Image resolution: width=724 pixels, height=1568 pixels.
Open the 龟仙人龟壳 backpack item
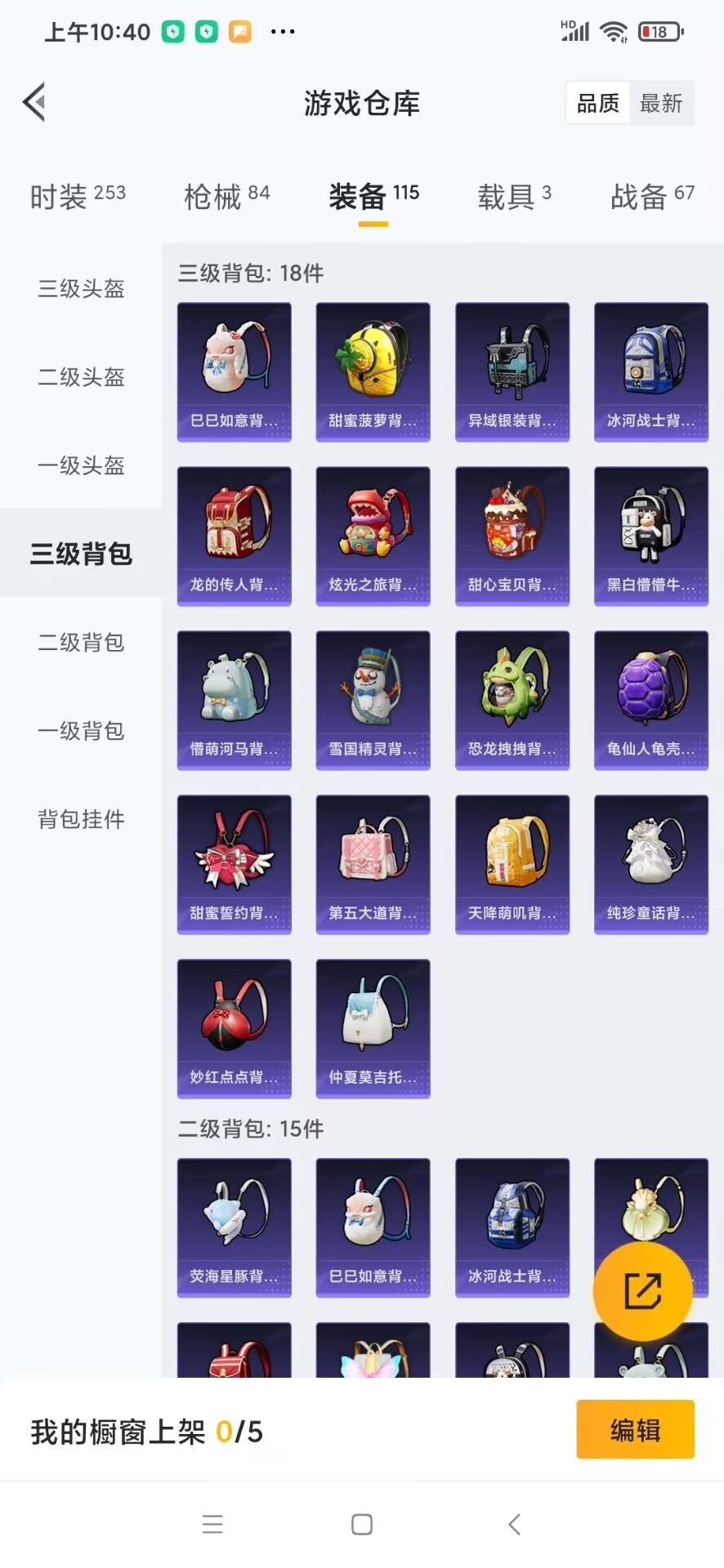(650, 699)
